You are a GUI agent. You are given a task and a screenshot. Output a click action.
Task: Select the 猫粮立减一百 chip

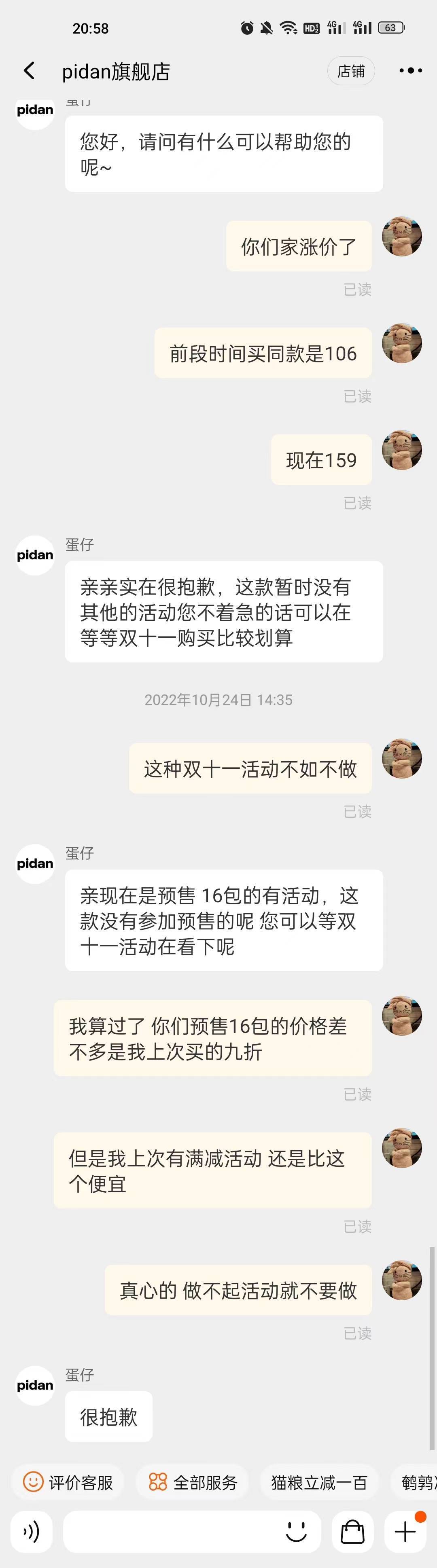tap(319, 1481)
